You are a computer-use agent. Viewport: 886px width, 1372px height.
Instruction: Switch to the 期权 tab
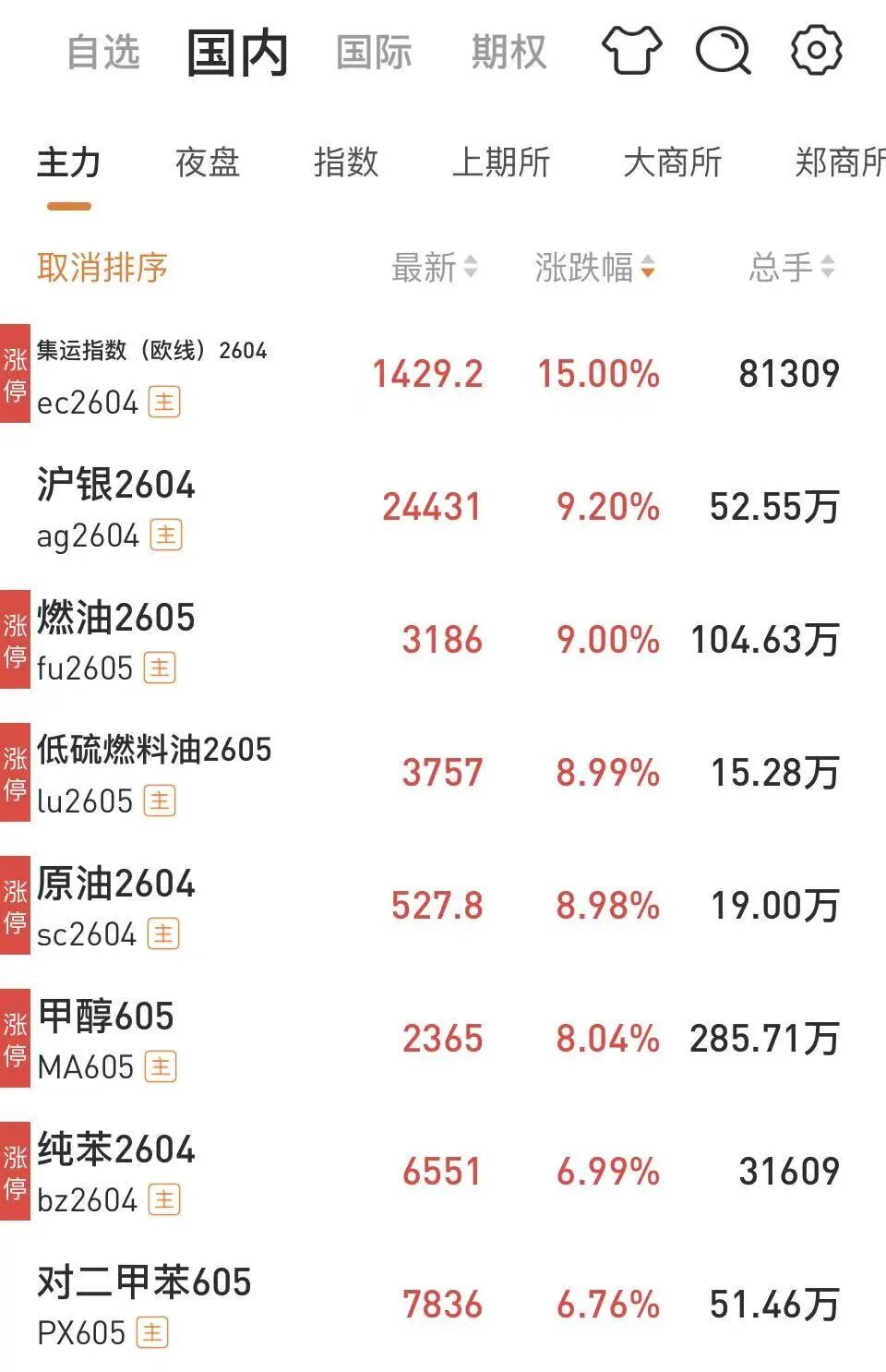[x=509, y=52]
